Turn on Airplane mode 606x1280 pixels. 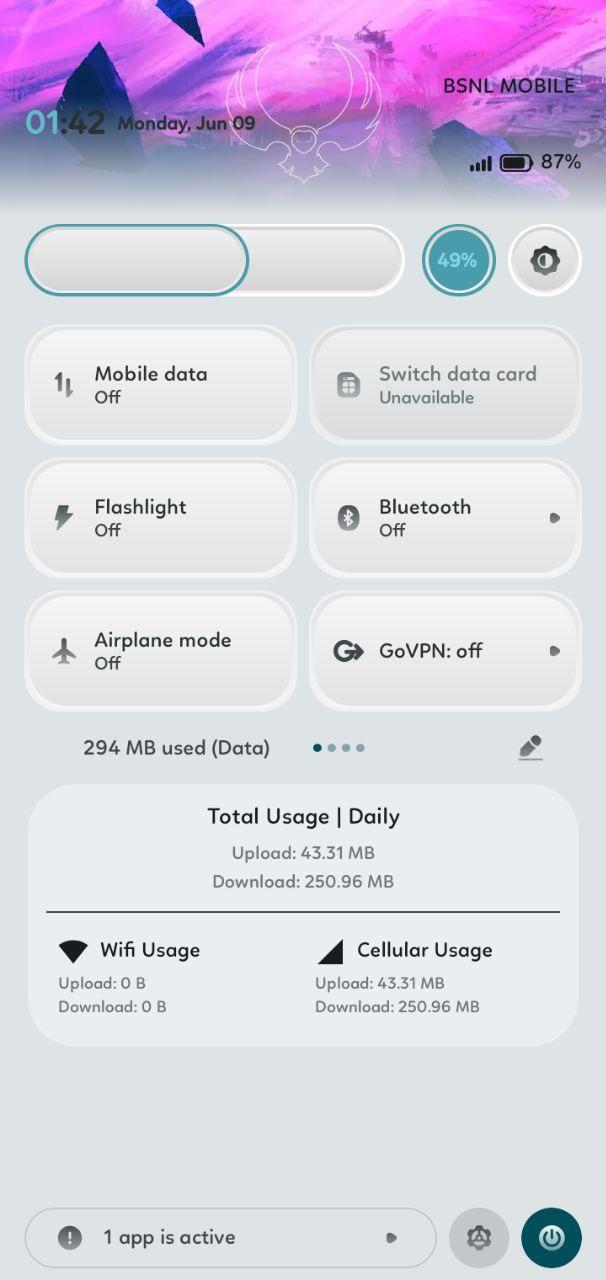(161, 651)
